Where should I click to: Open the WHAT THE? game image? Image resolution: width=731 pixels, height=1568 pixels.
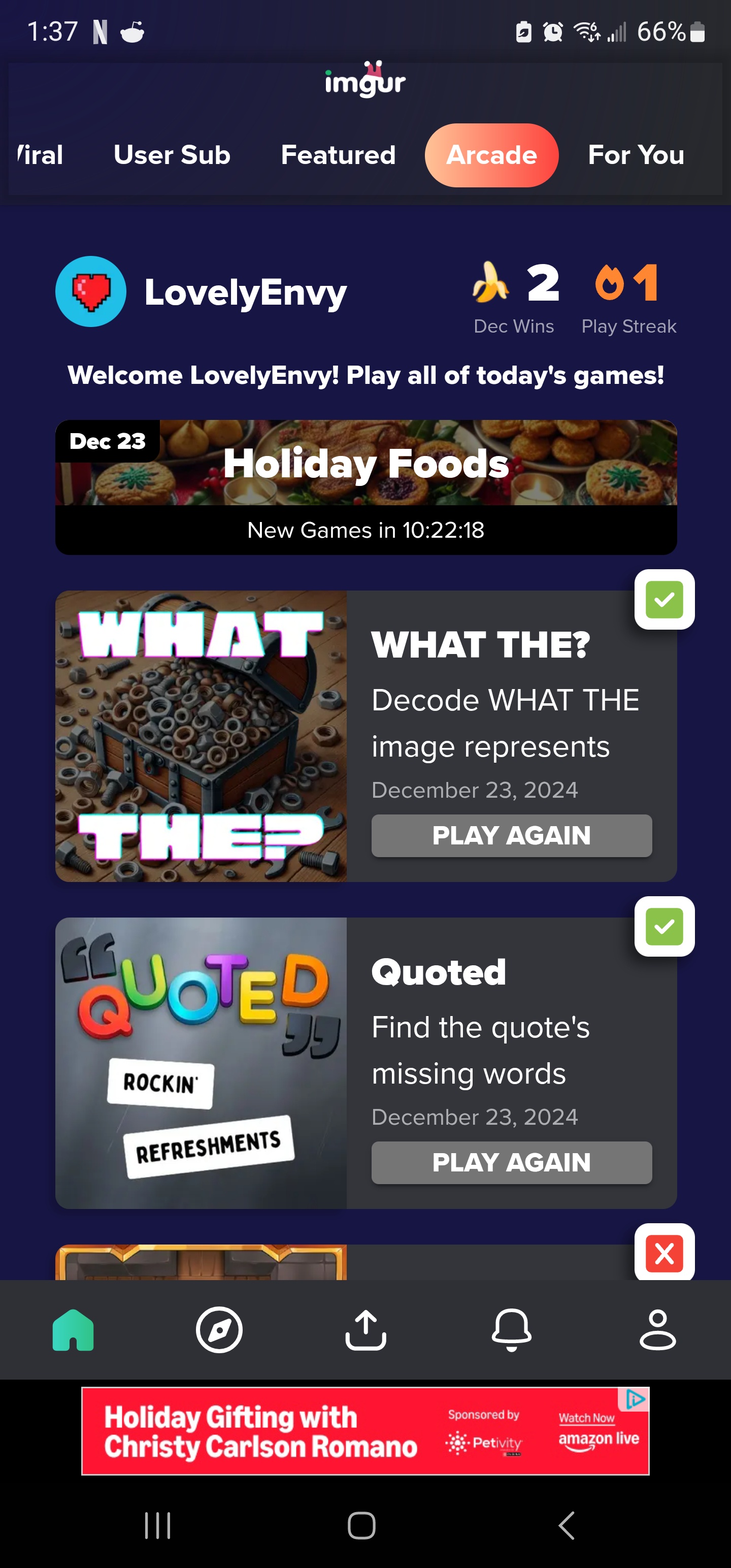[x=201, y=736]
